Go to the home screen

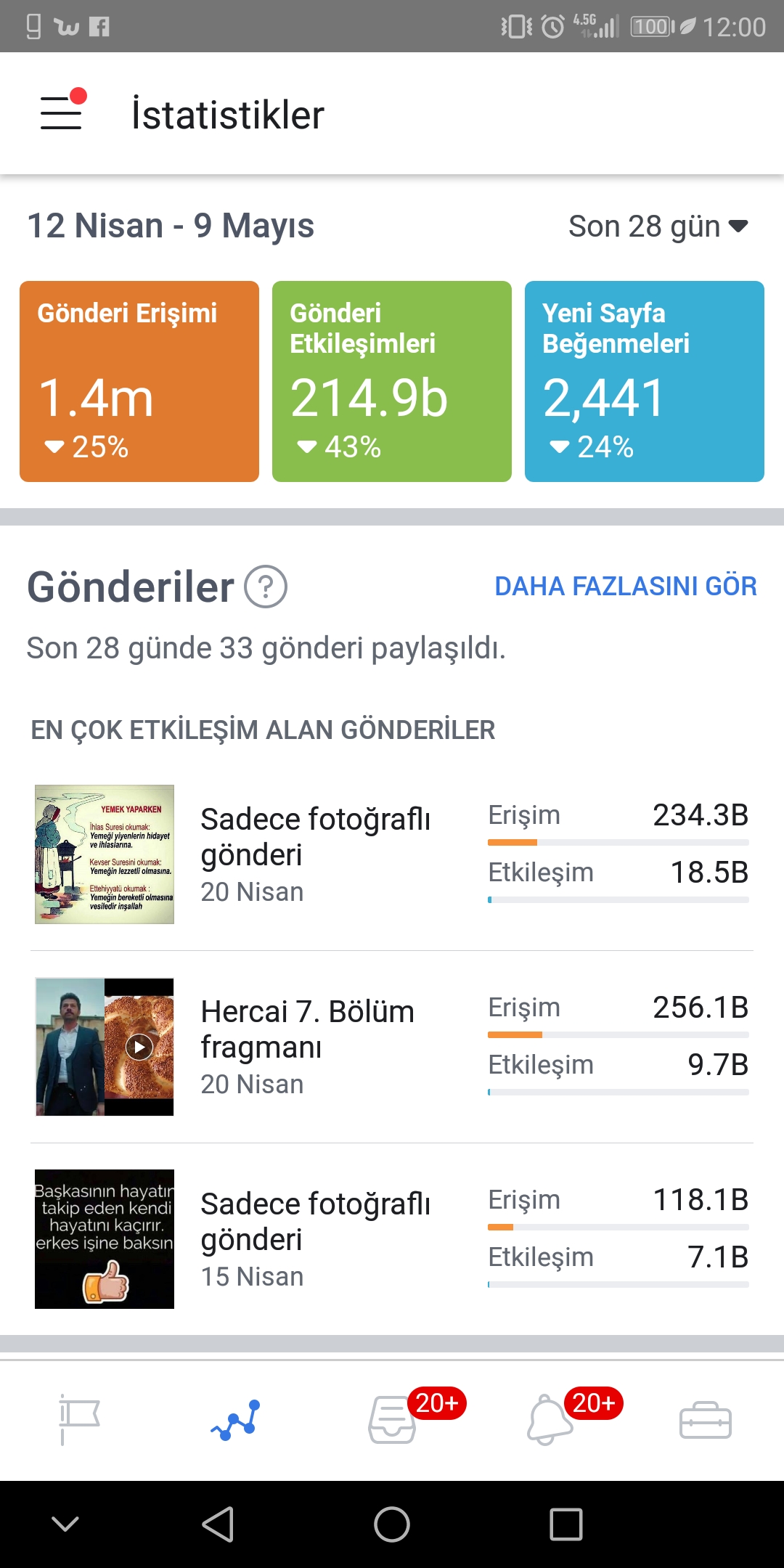point(392,1524)
